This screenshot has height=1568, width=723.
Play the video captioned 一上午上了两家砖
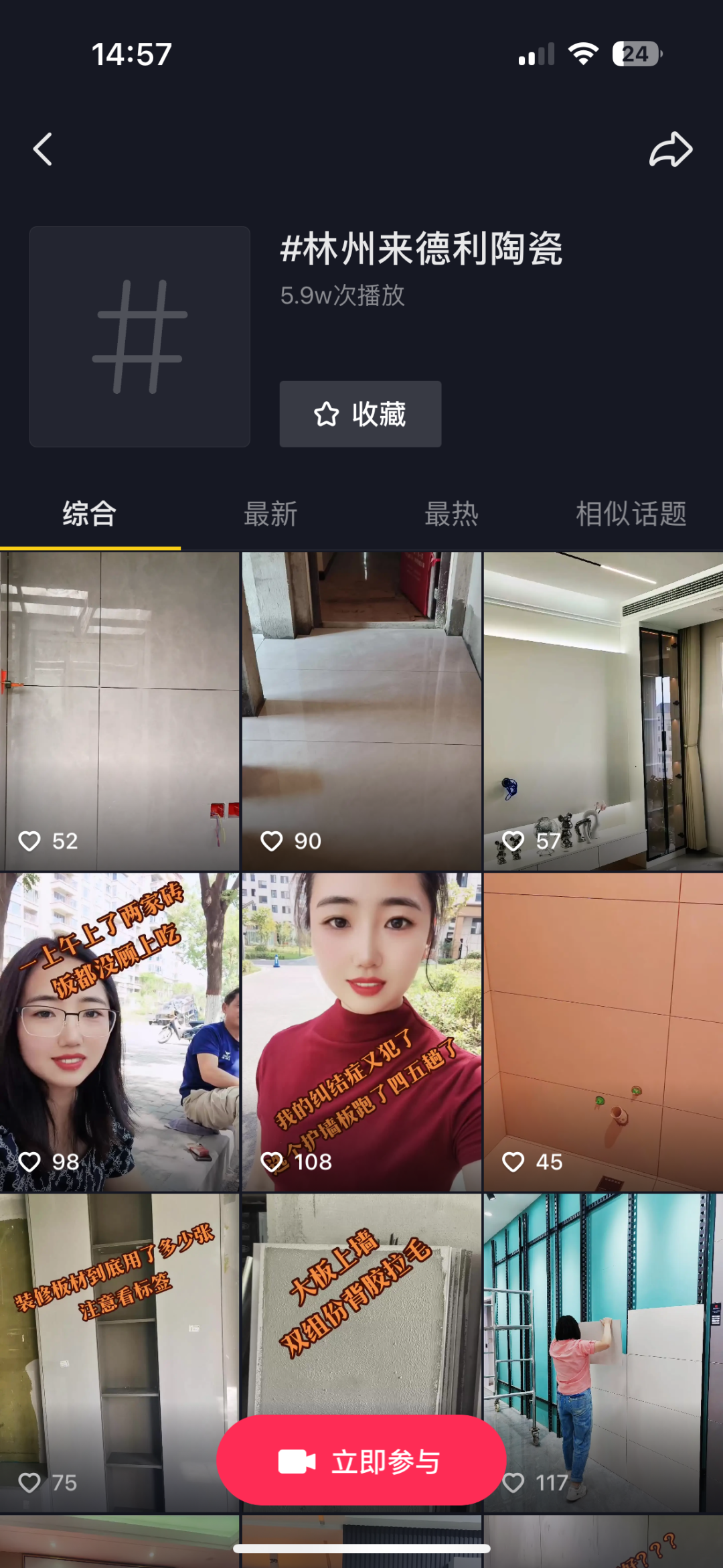tap(119, 1031)
